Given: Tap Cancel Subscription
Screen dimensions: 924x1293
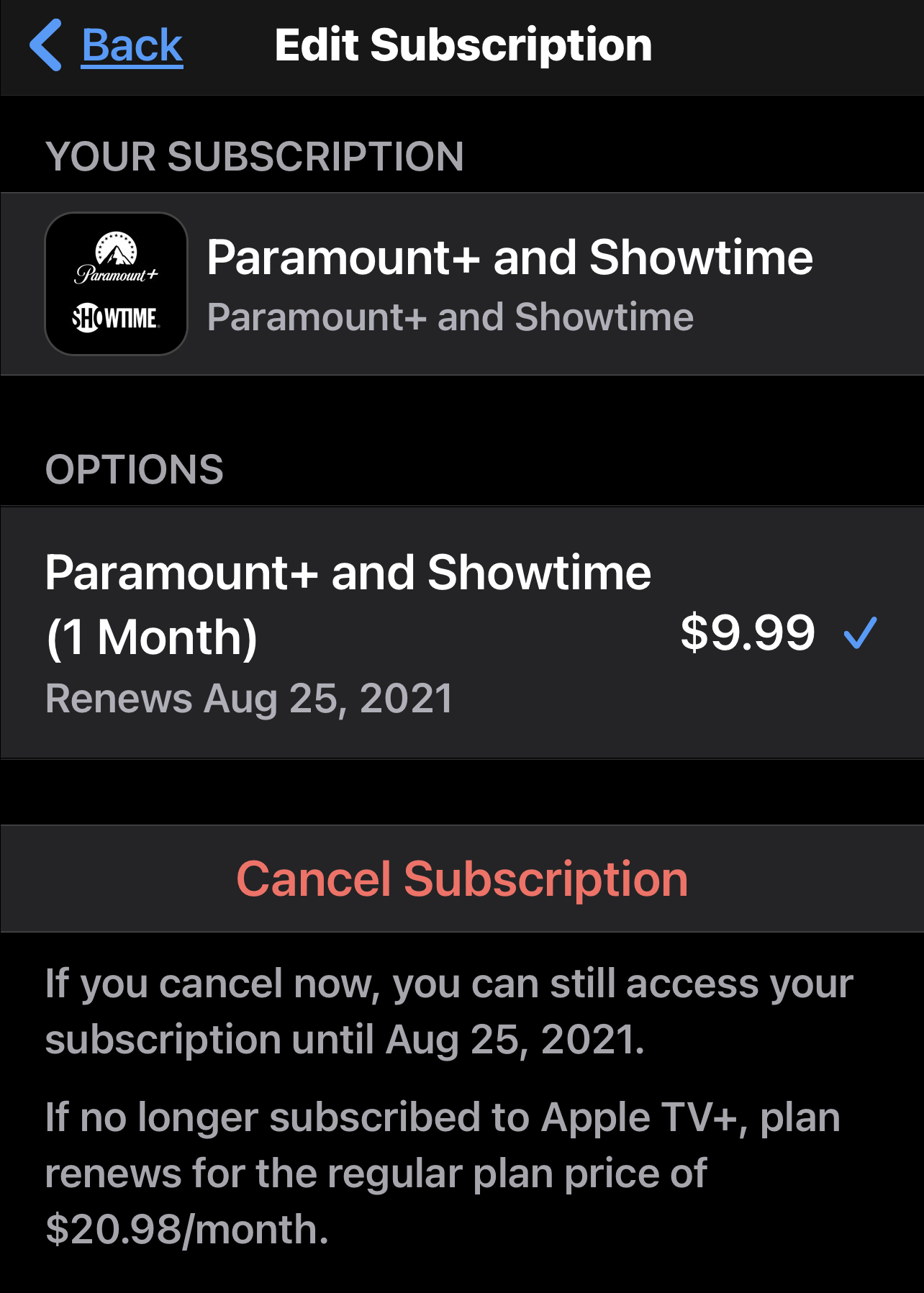Looking at the screenshot, I should pos(462,879).
